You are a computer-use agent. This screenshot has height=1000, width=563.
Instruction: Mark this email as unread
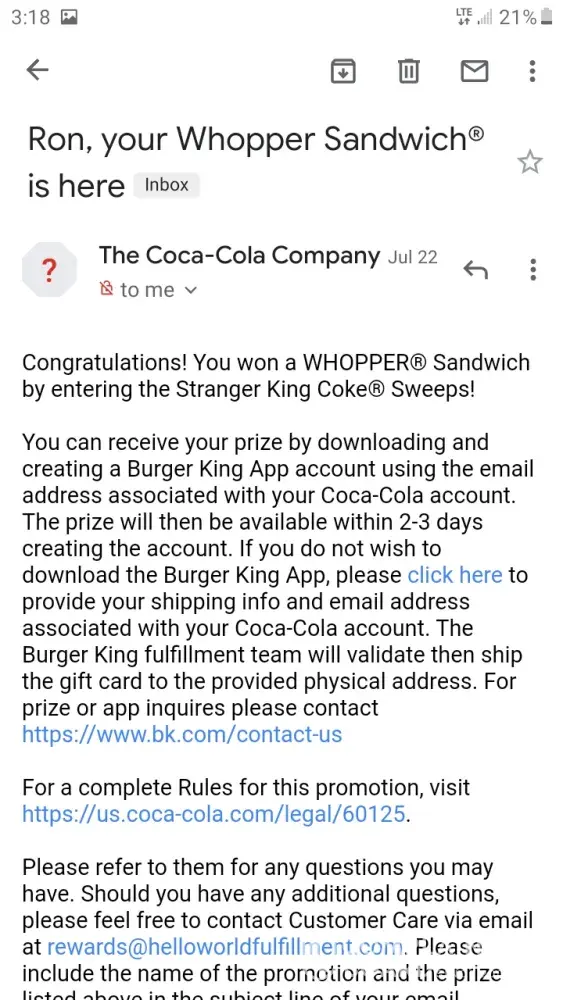pos(474,71)
